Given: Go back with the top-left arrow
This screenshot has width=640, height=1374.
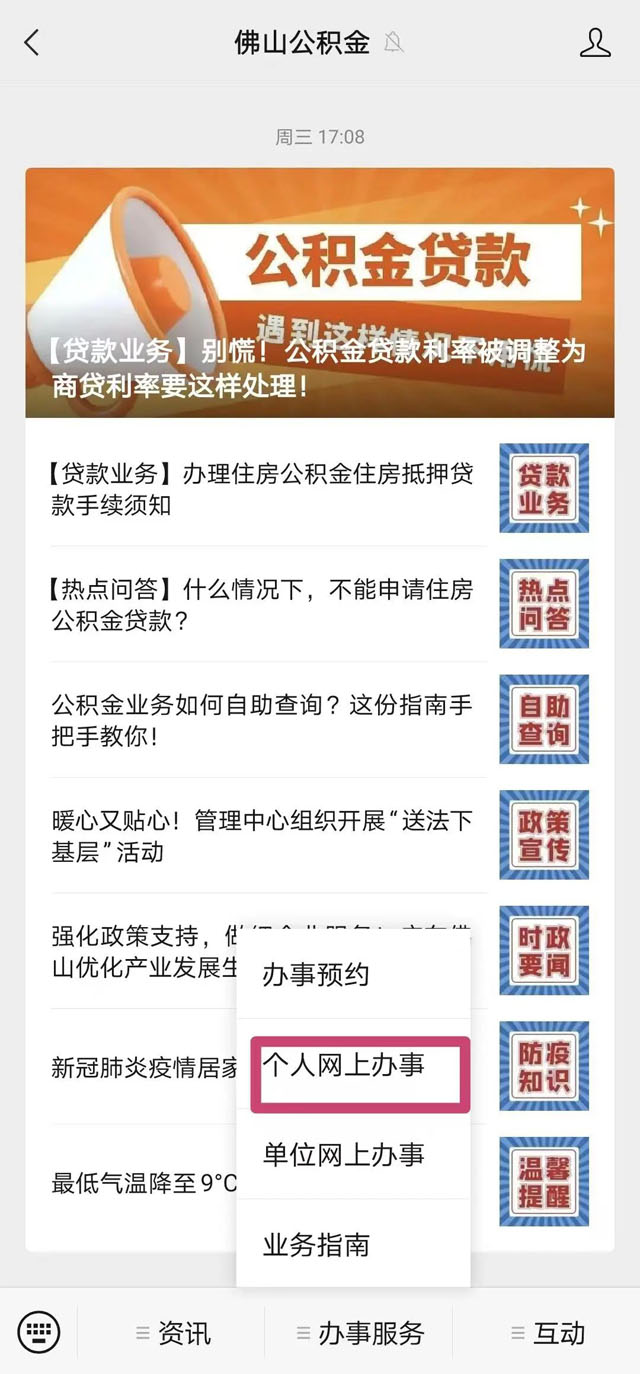Looking at the screenshot, I should click(x=32, y=42).
